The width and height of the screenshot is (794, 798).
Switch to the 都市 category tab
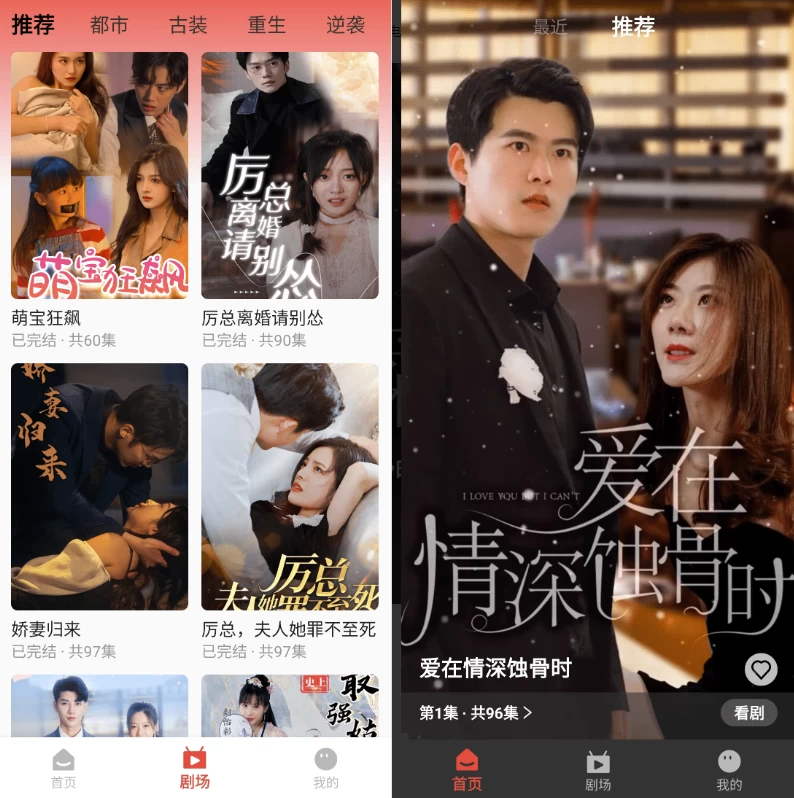(x=109, y=26)
